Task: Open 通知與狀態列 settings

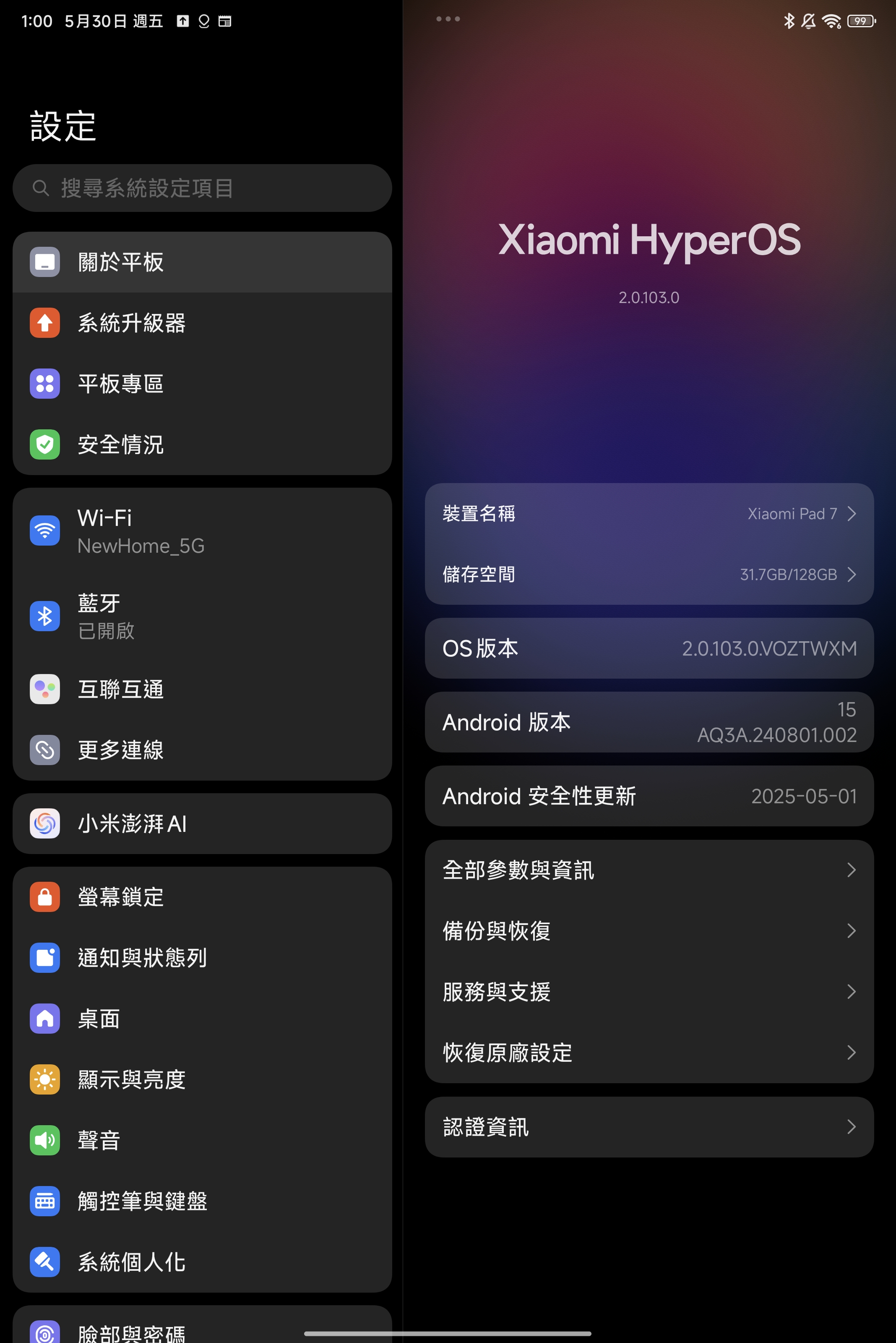Action: [202, 958]
